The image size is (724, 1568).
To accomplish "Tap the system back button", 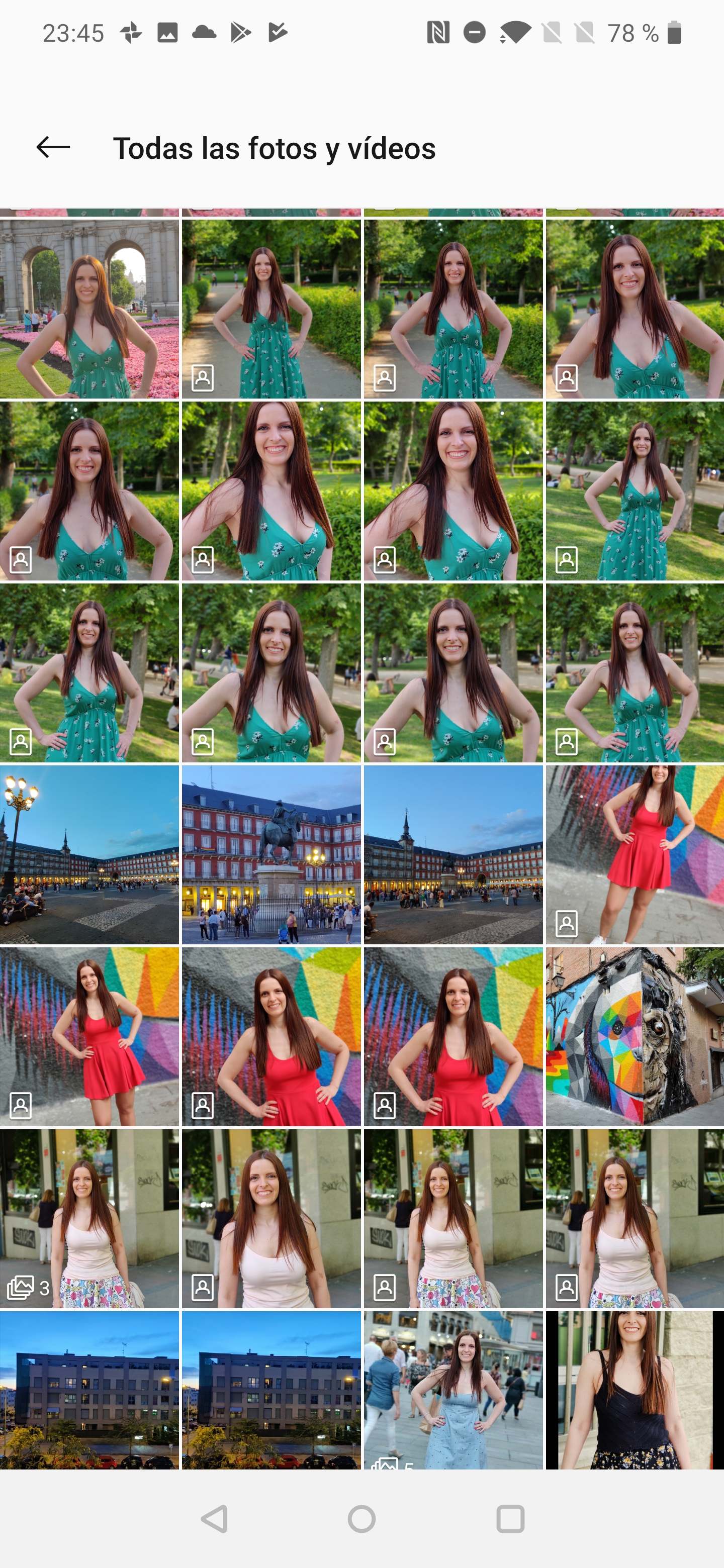I will coord(214,1519).
